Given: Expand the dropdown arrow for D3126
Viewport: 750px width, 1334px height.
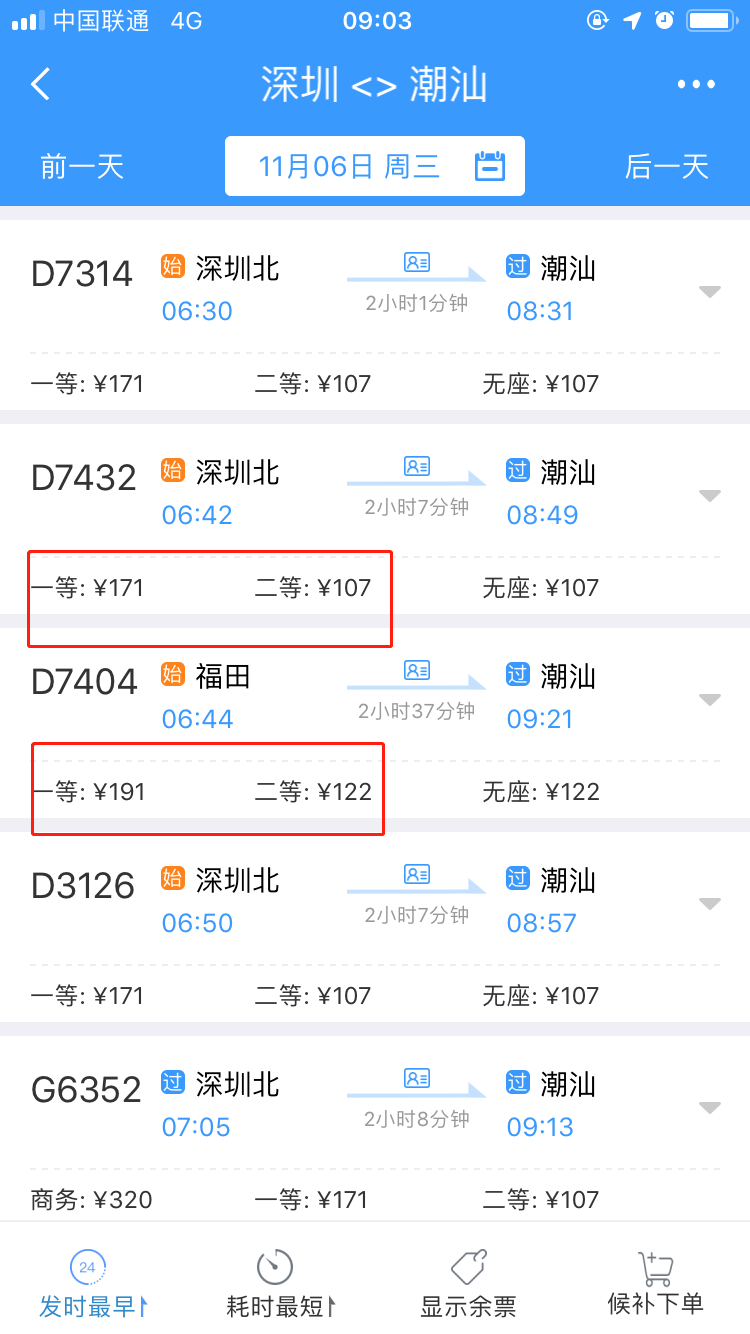Looking at the screenshot, I should pos(709,904).
